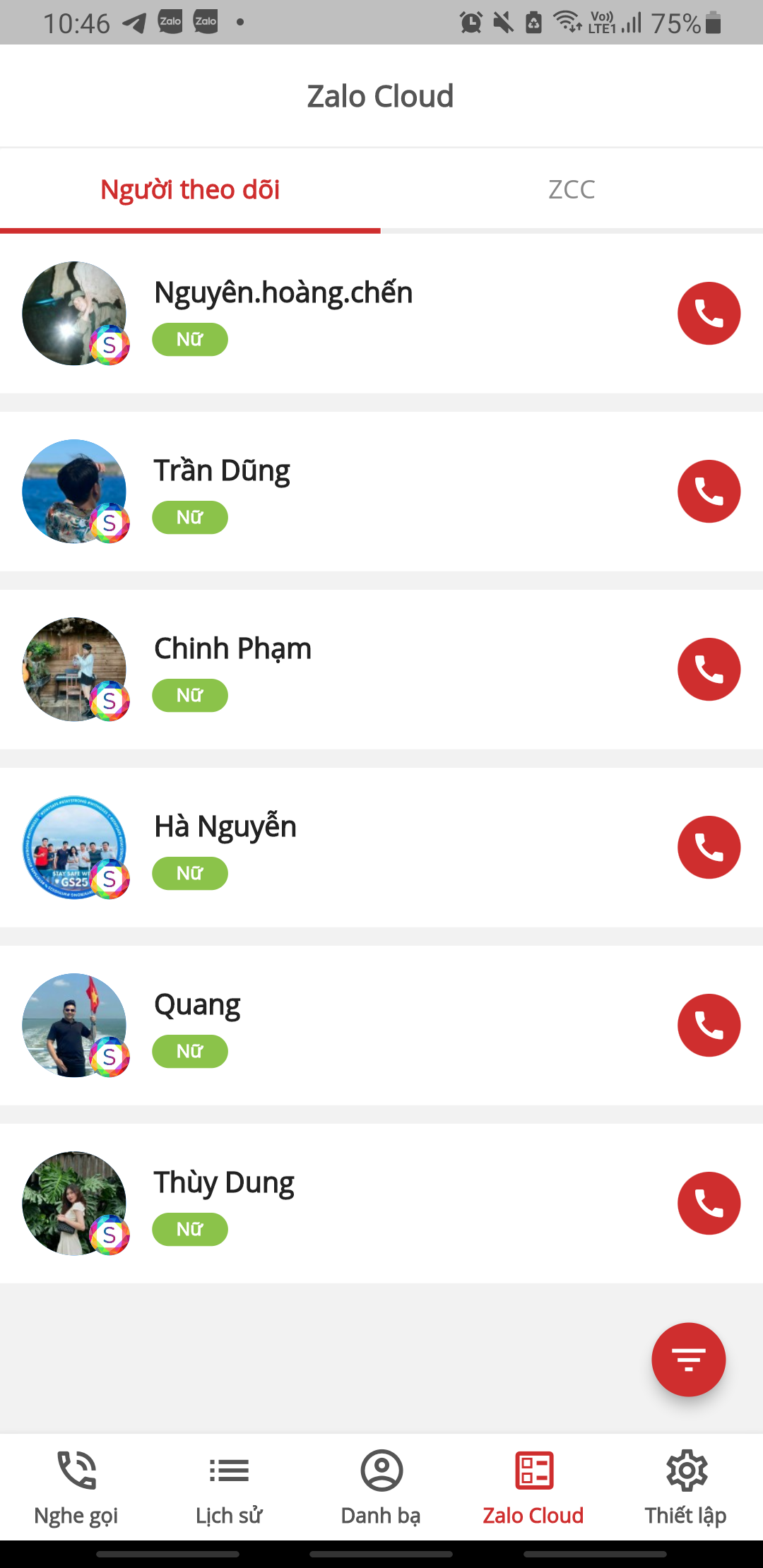Open the Nguyên.hoàng.chến follower row
The width and height of the screenshot is (763, 1568).
tap(353, 314)
